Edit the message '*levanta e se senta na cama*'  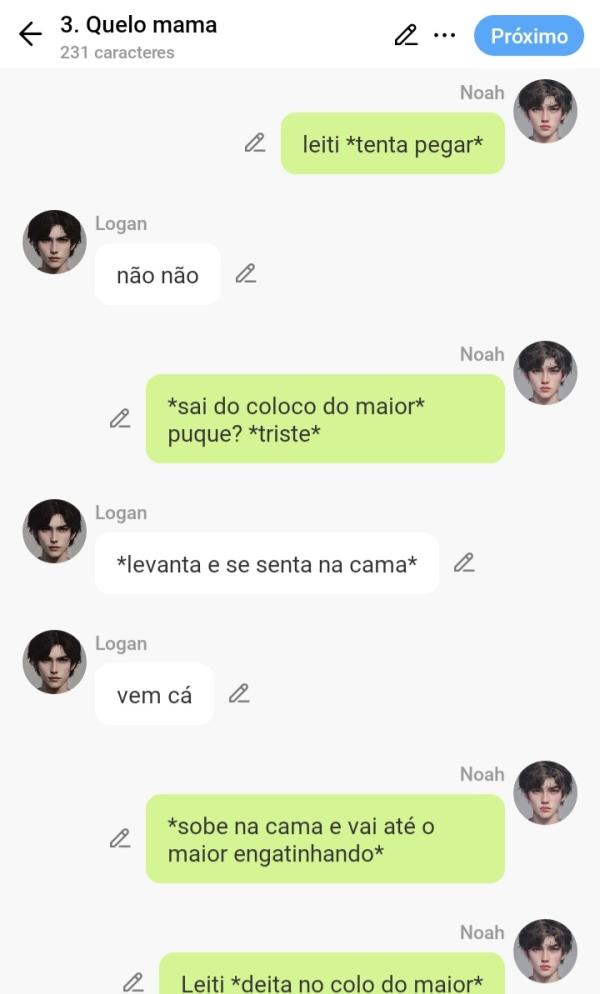(x=464, y=562)
